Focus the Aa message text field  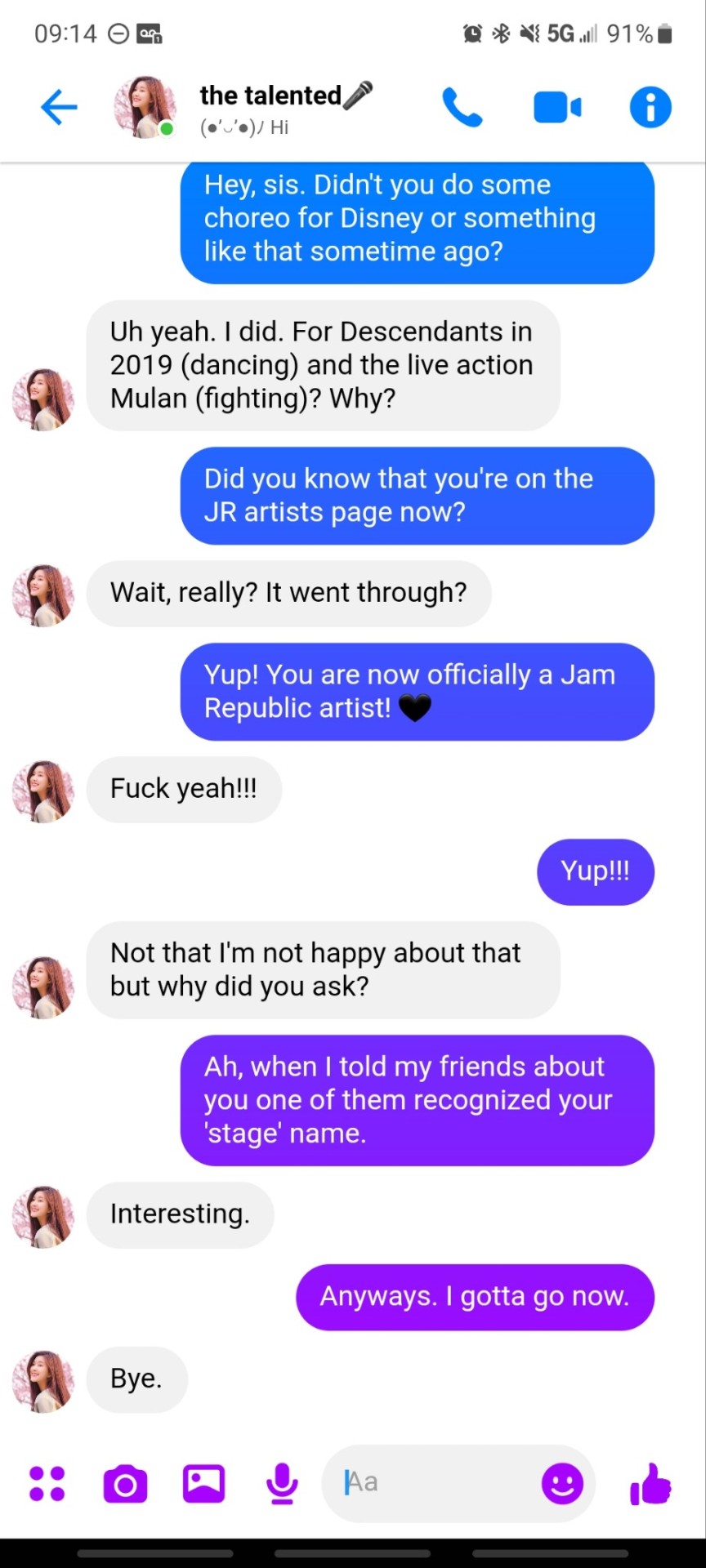click(433, 1482)
